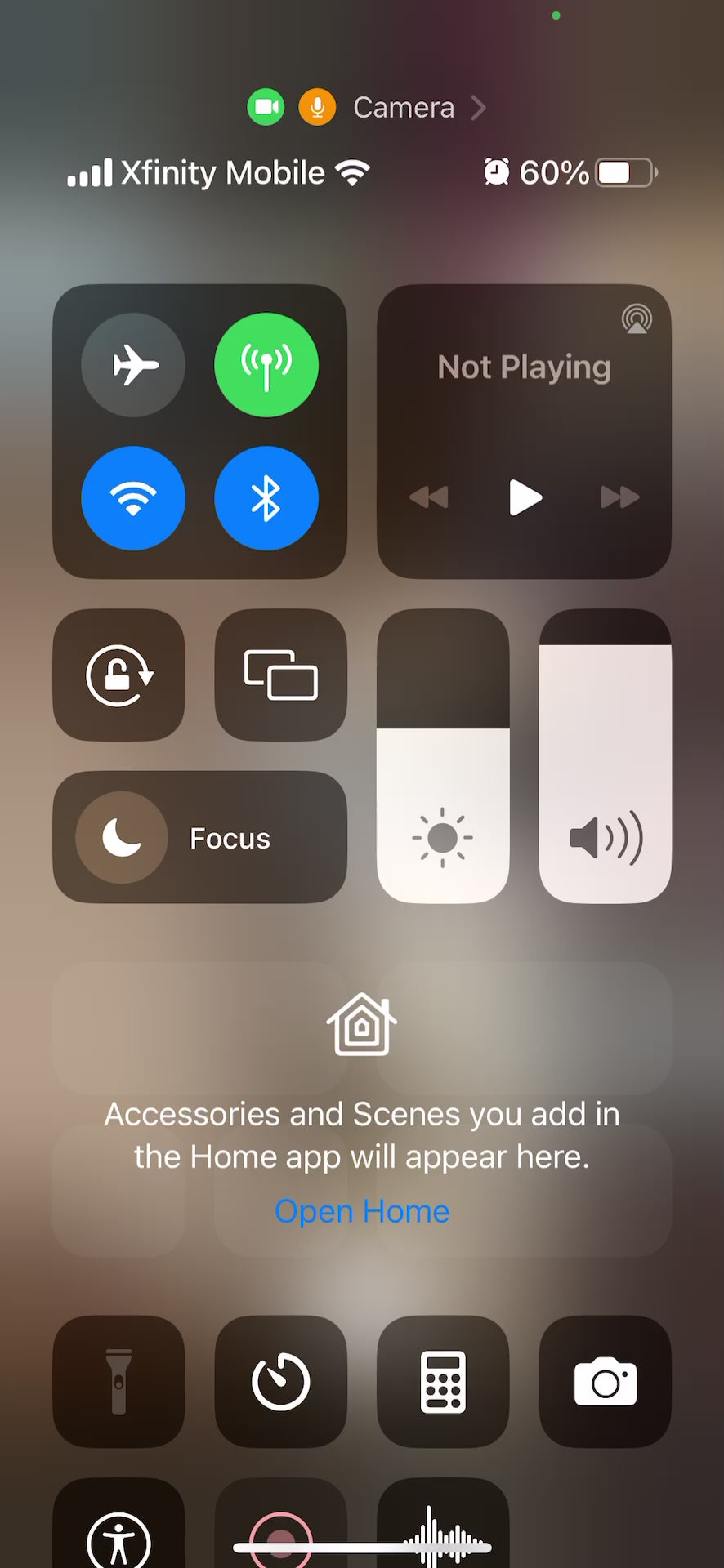Open the Focus mode control

point(200,838)
